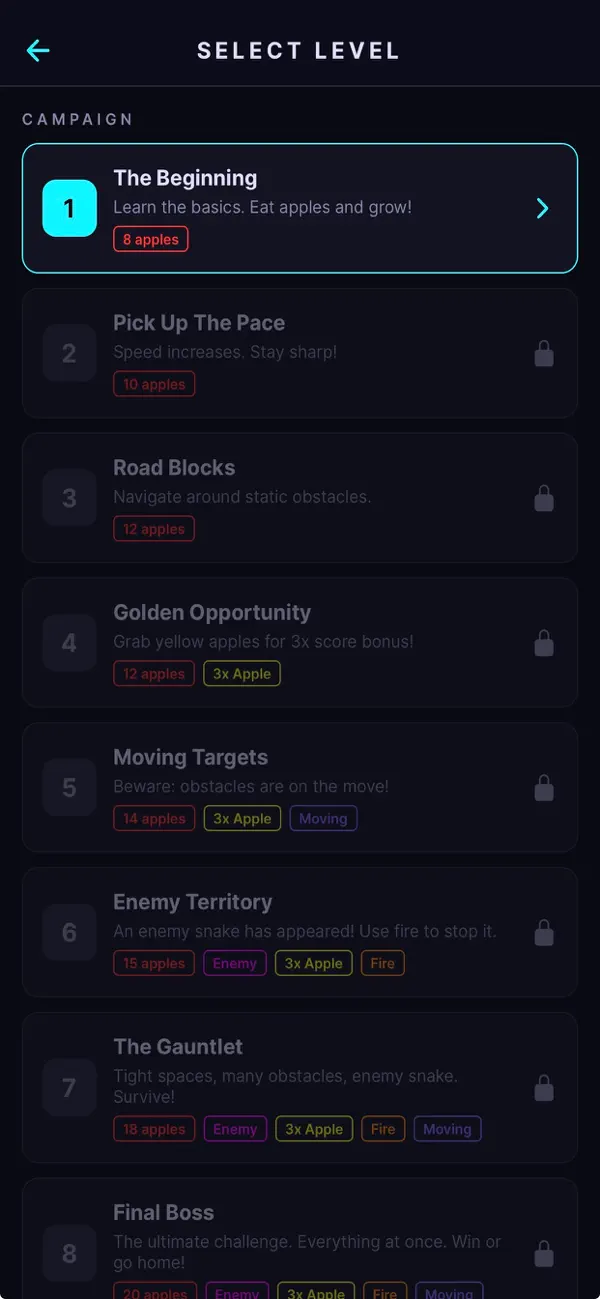Screen dimensions: 600x1299
Task: Choose the Road Blocks level card
Action: [x=300, y=498]
